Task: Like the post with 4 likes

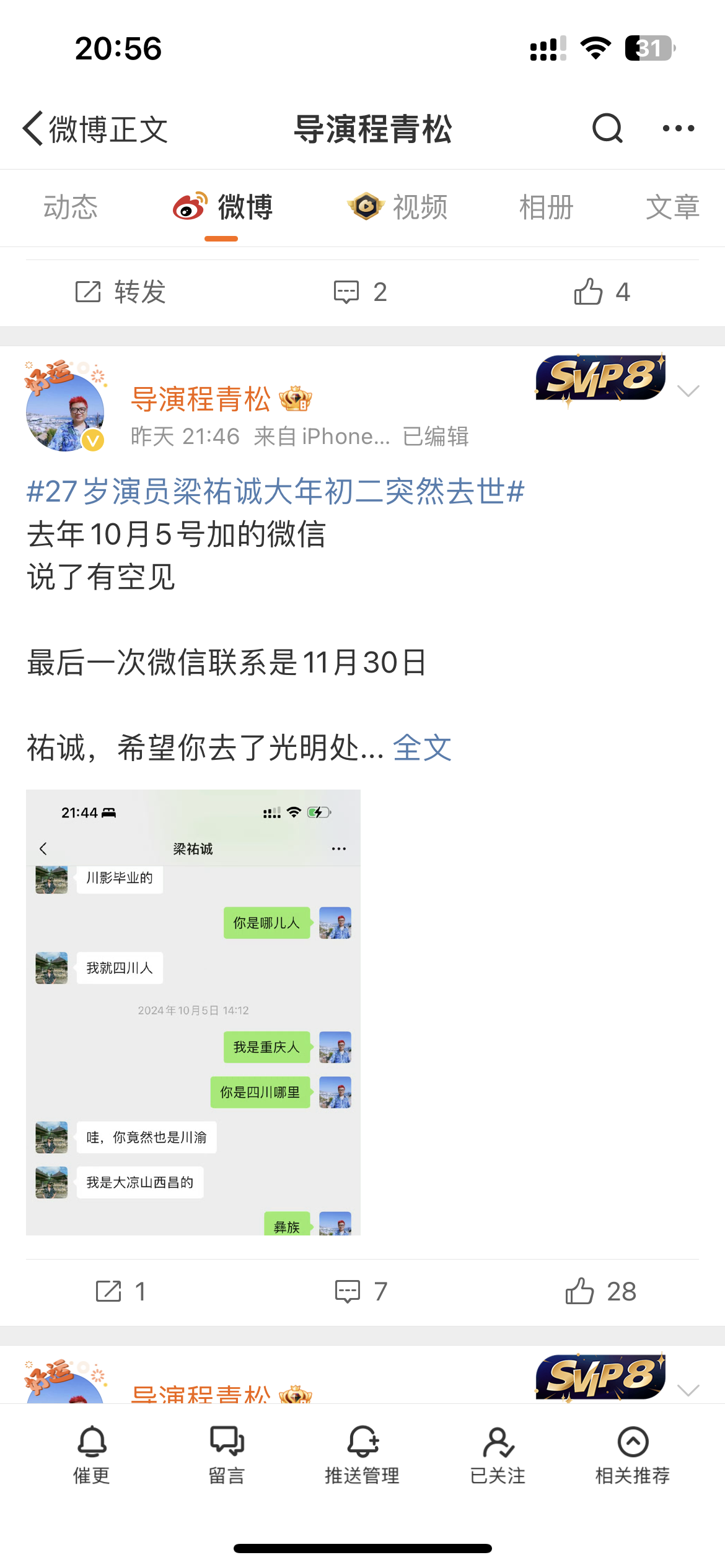Action: click(x=602, y=292)
